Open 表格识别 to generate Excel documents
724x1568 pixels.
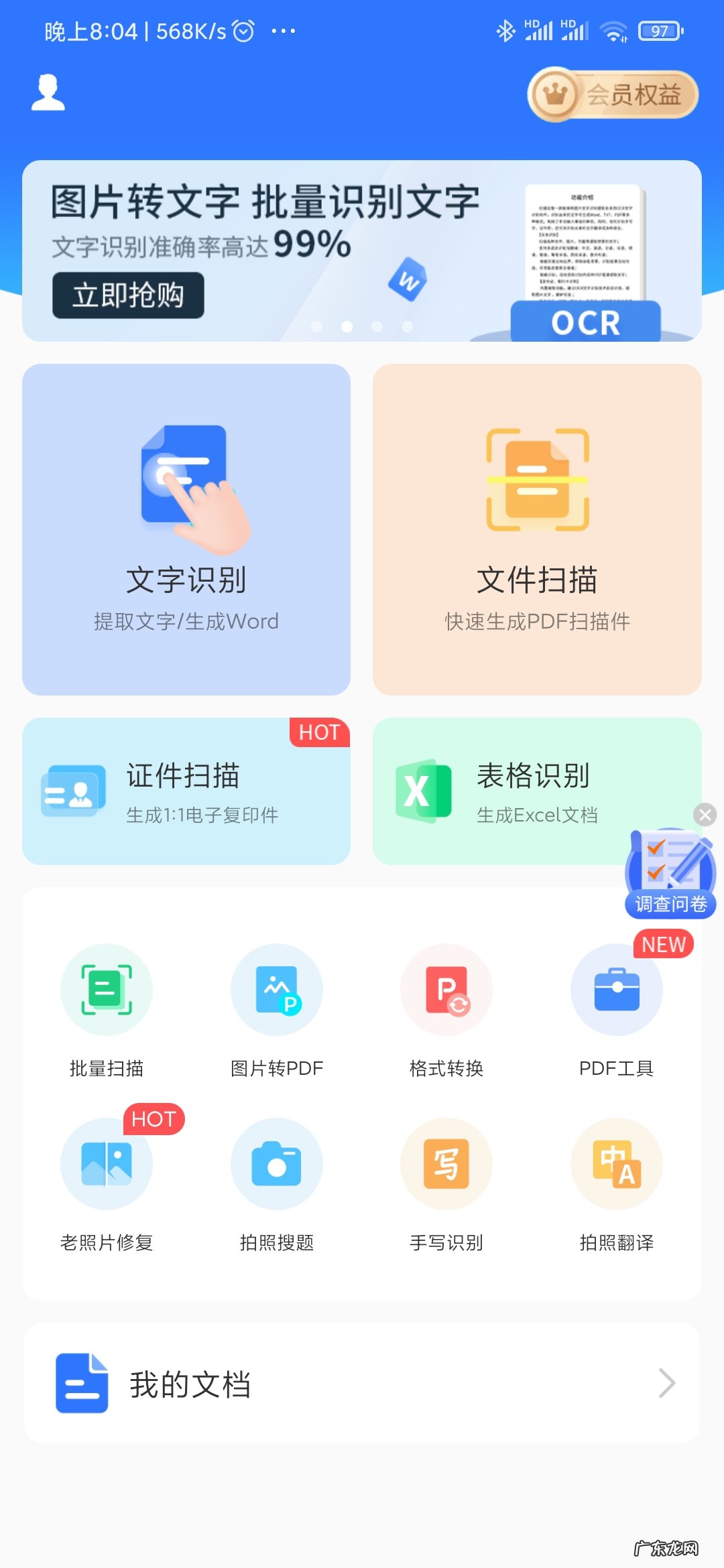pyautogui.click(x=536, y=792)
